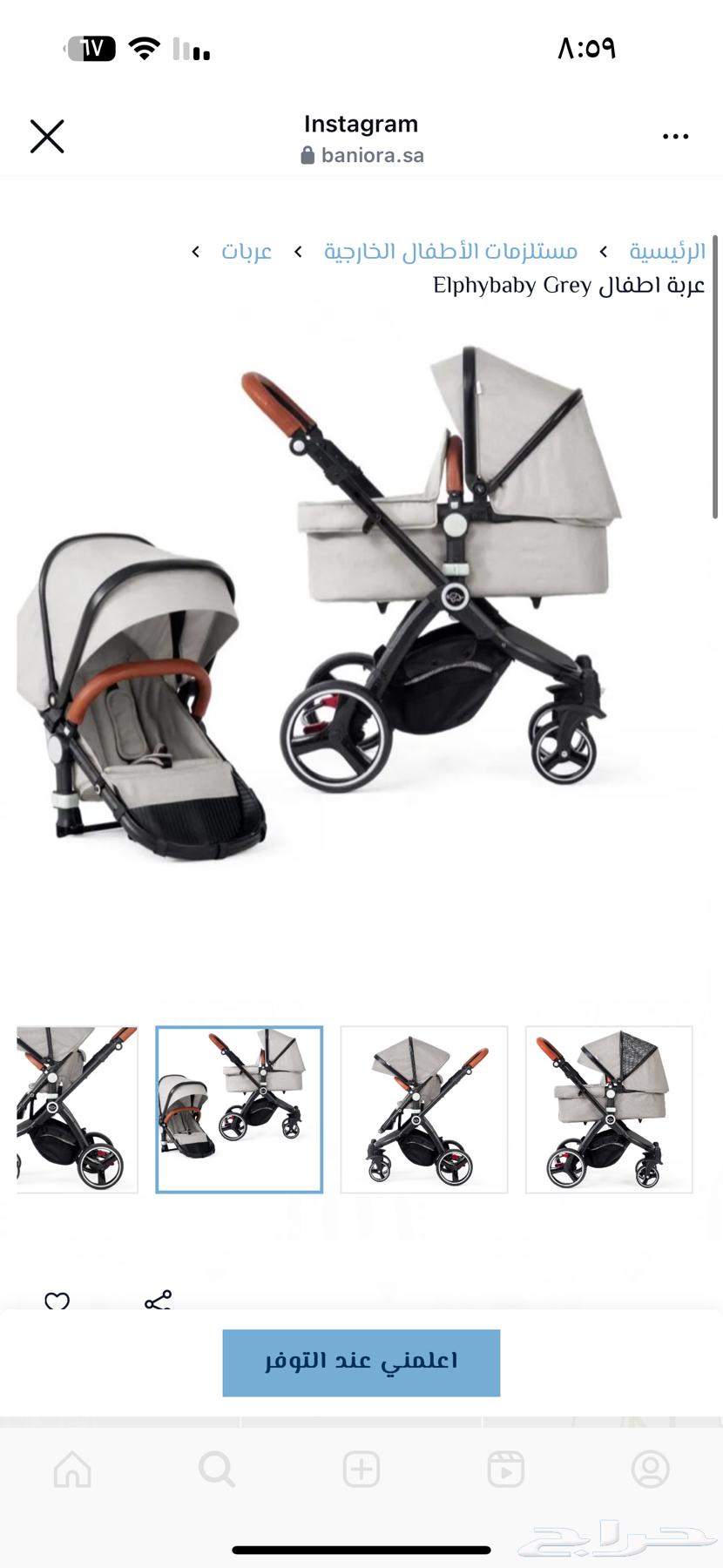The width and height of the screenshot is (723, 1568).
Task: Select the thumbnail of stroller with seat
Action: 424,1109
